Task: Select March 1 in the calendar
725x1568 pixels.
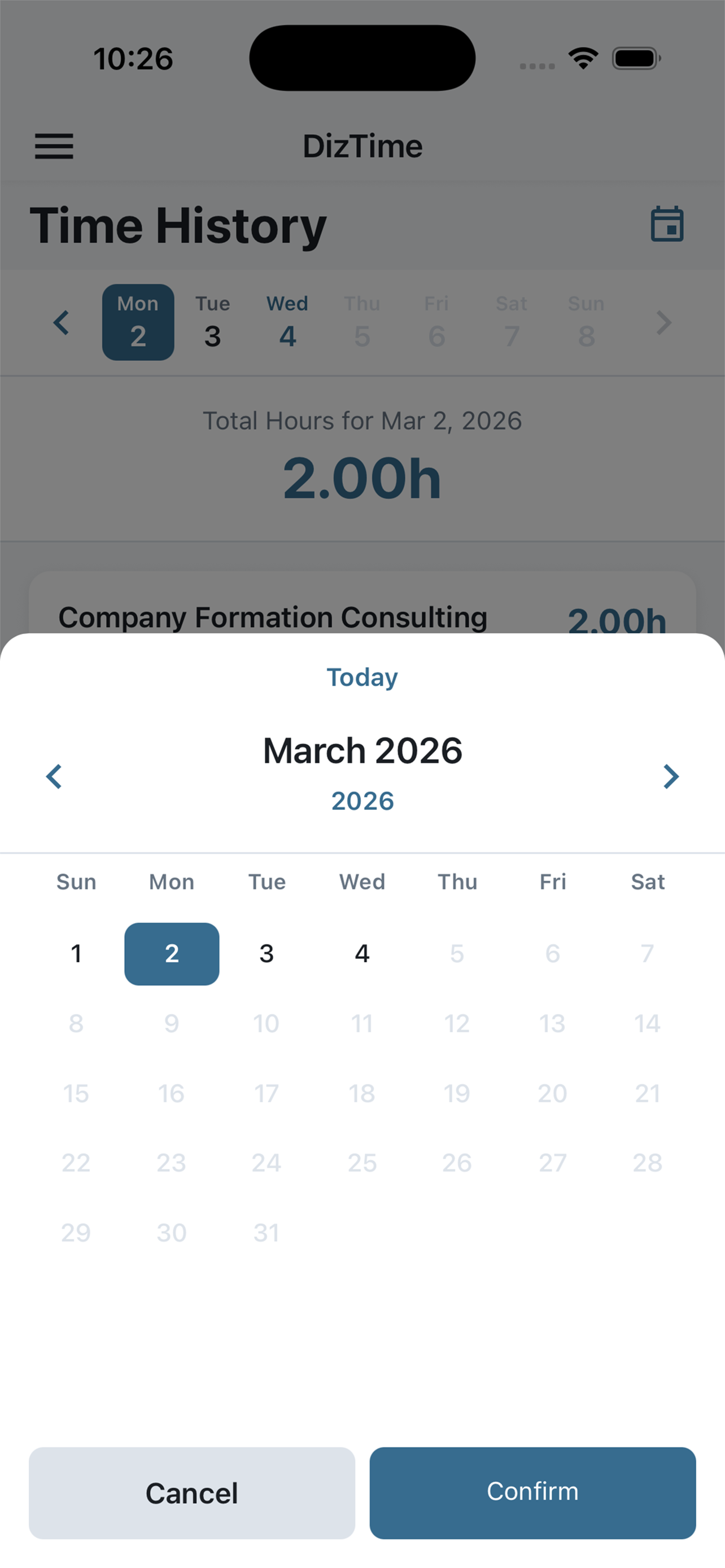Action: (76, 953)
